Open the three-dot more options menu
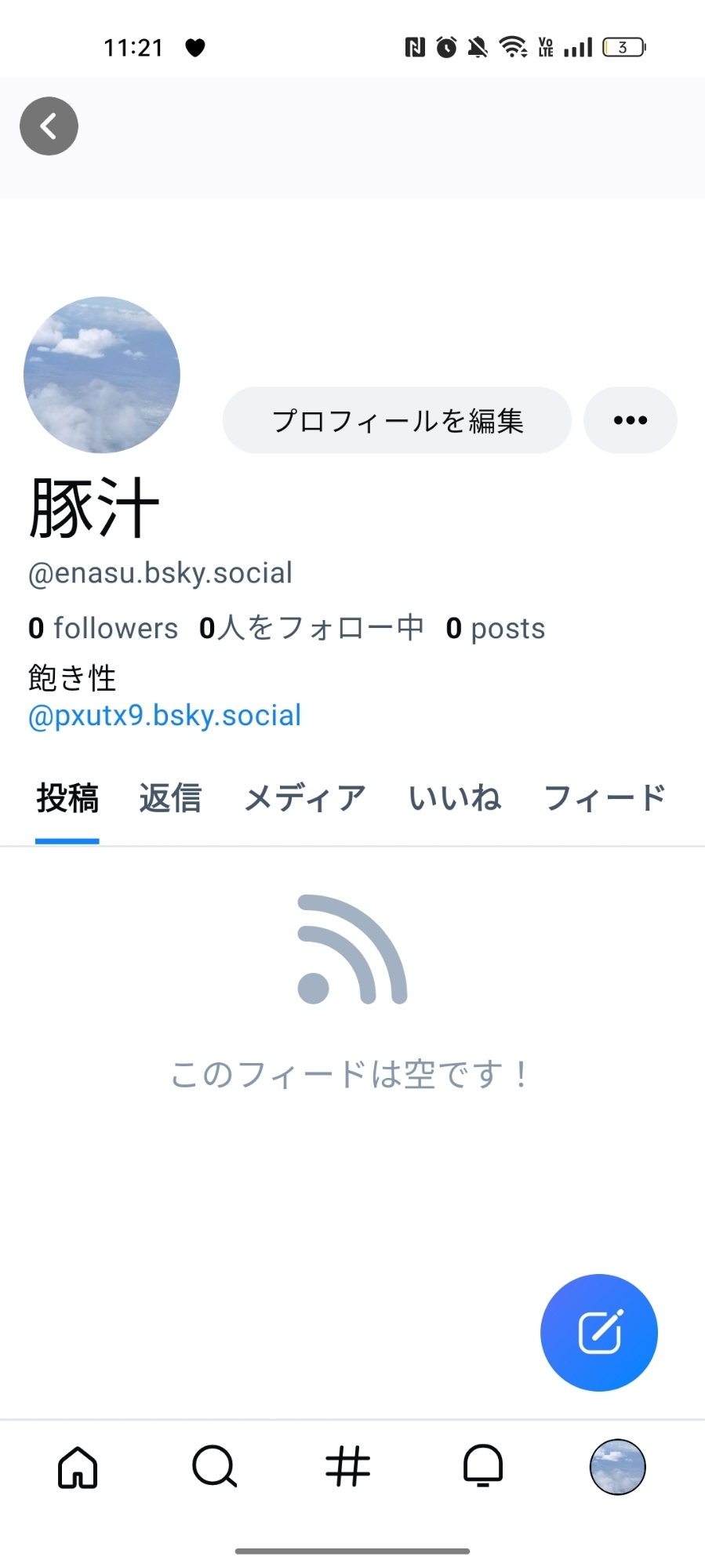Screen dimensions: 705x1568 point(630,420)
